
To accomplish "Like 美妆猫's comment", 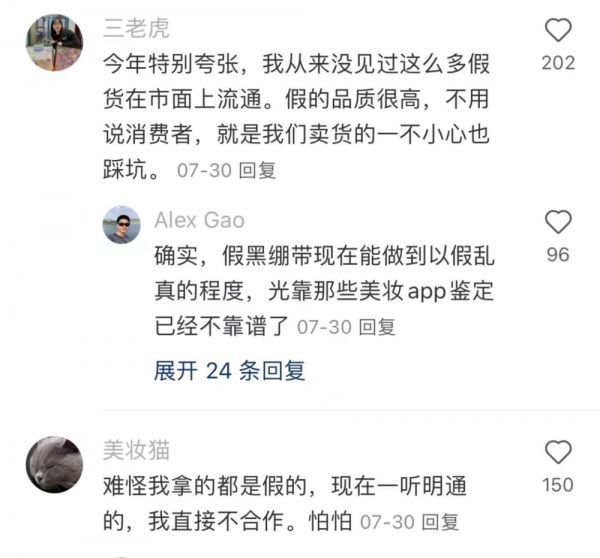I will click(558, 452).
